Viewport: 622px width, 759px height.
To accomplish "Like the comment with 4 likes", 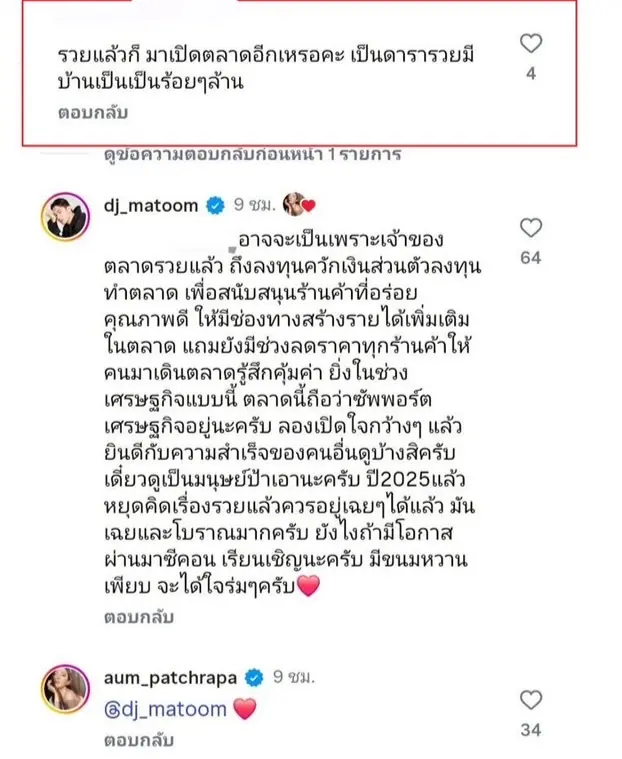I will pyautogui.click(x=531, y=43).
